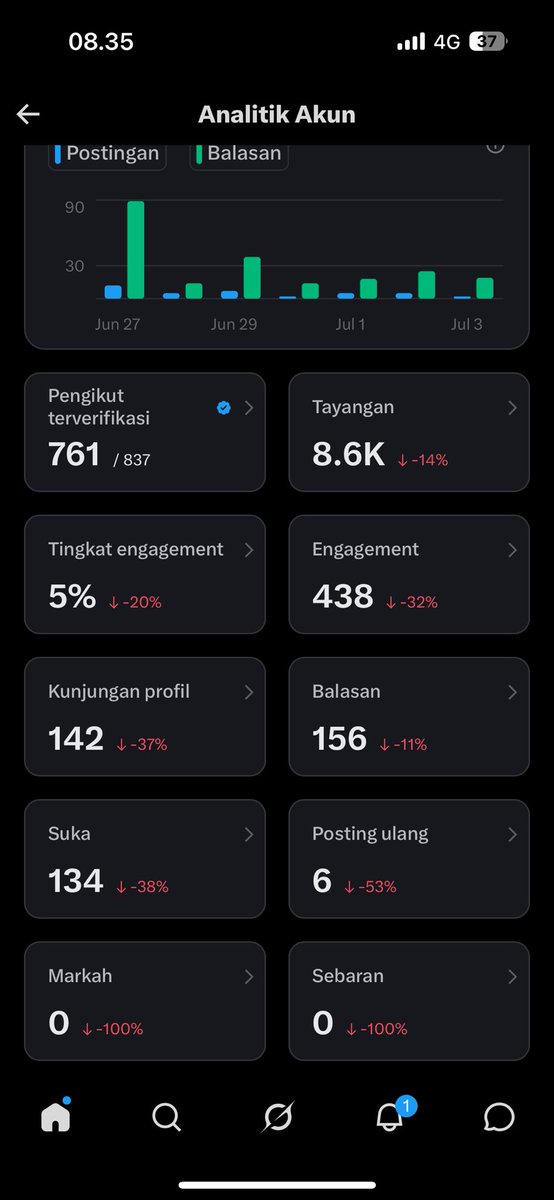View Tingkat engagement details
The height and width of the screenshot is (1200, 554).
[x=145, y=574]
